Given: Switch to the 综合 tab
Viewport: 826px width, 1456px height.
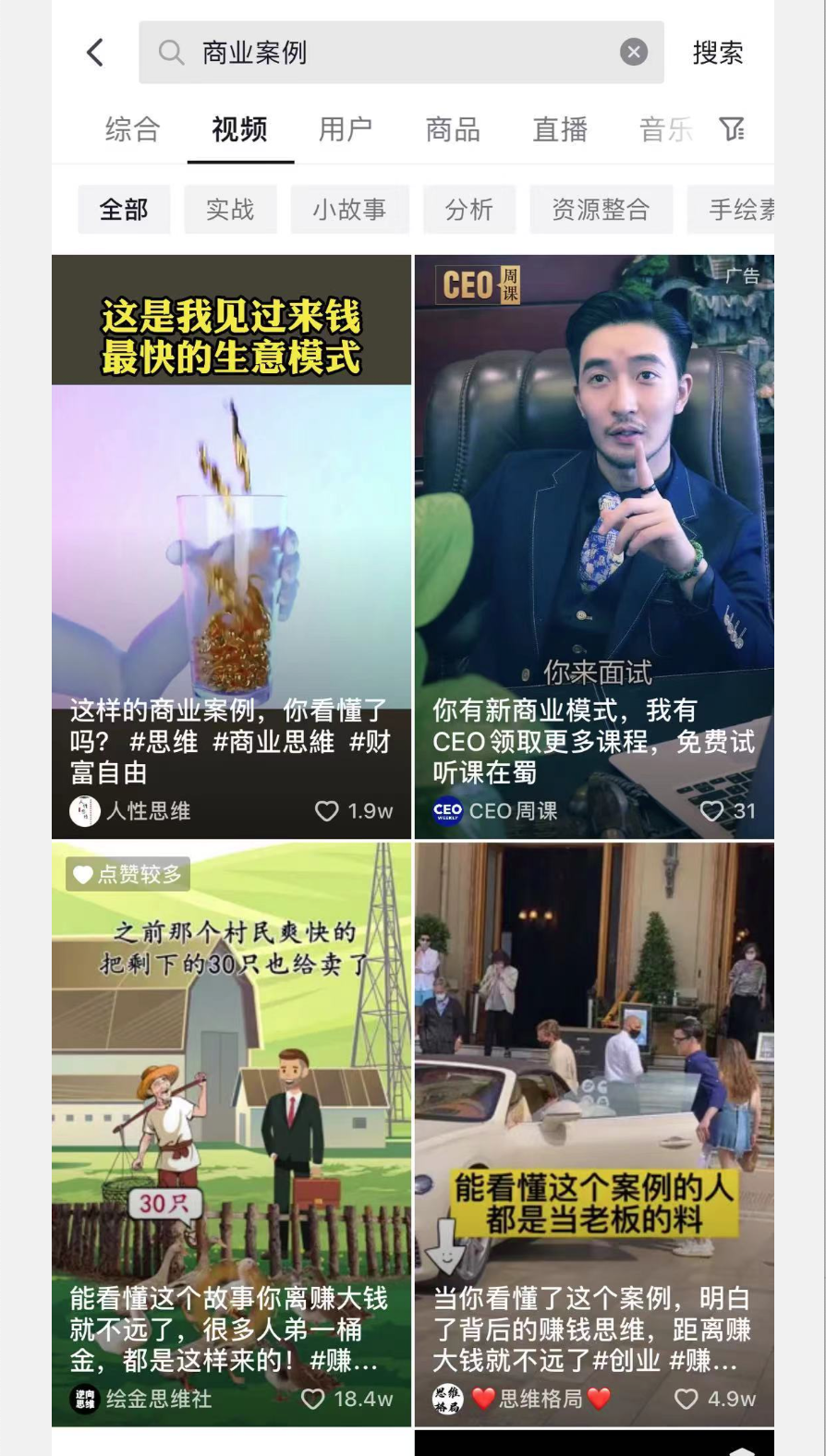Looking at the screenshot, I should pos(132,129).
